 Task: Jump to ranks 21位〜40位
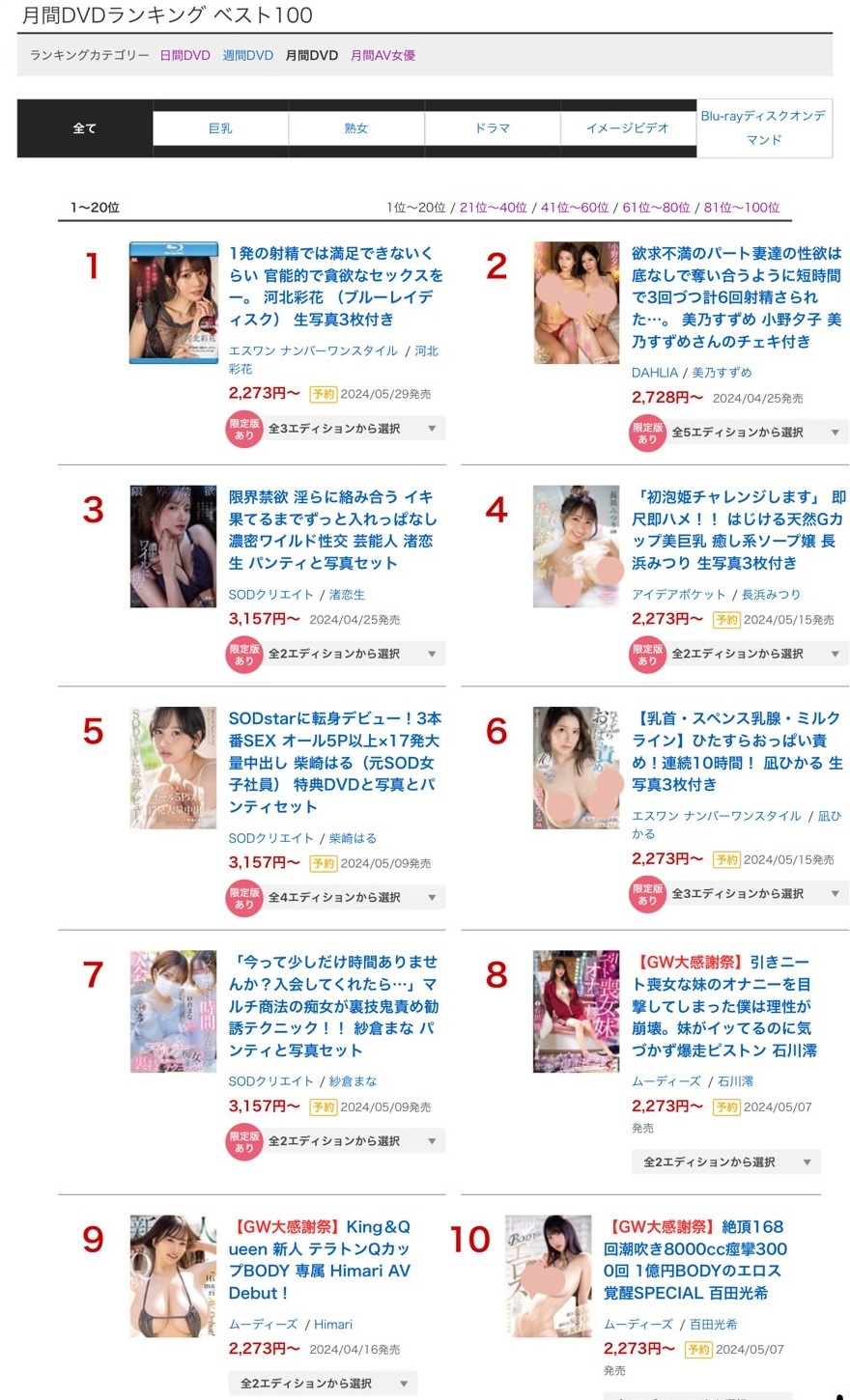(x=493, y=208)
